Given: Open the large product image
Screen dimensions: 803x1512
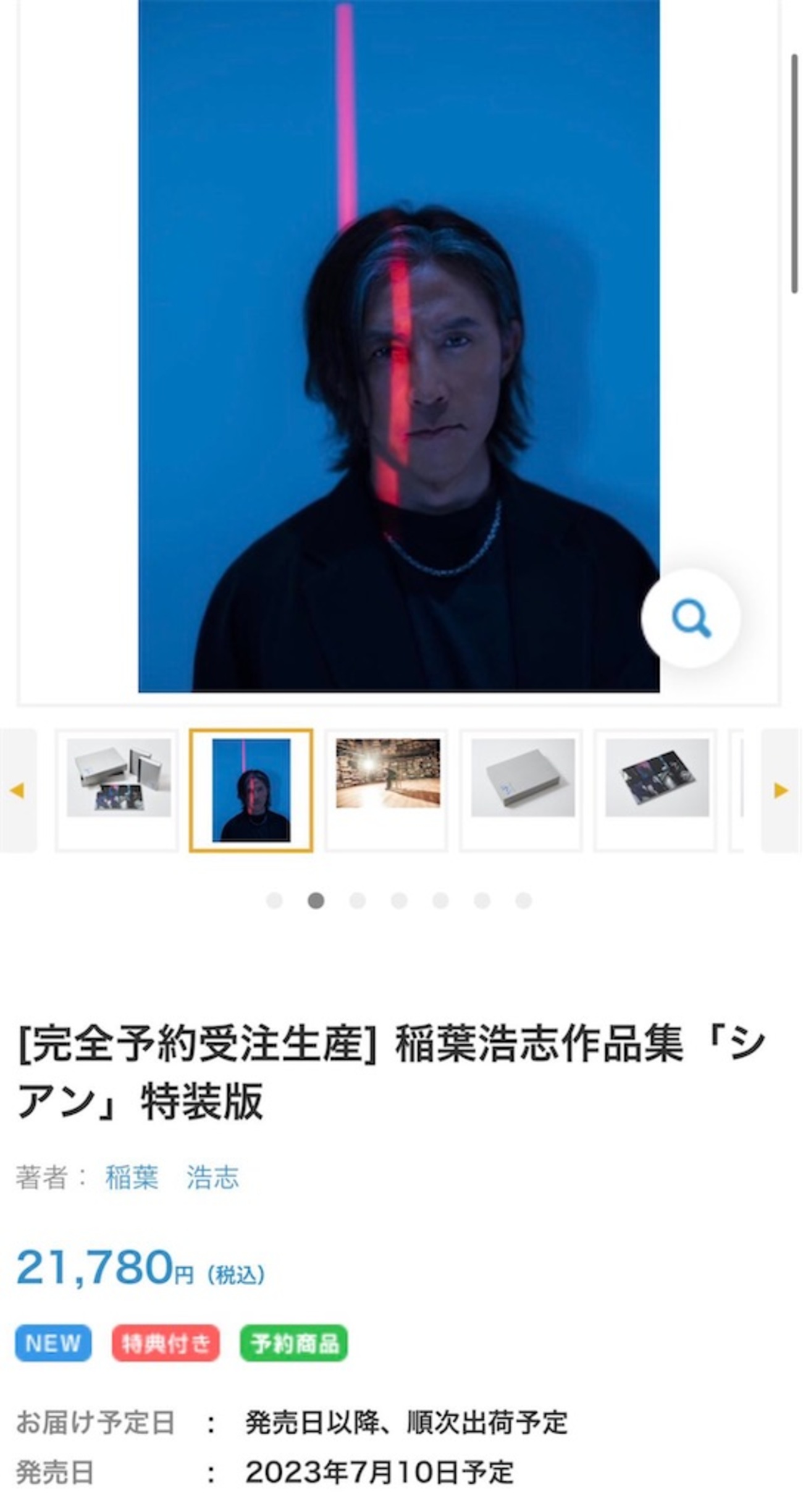Looking at the screenshot, I should click(x=399, y=346).
